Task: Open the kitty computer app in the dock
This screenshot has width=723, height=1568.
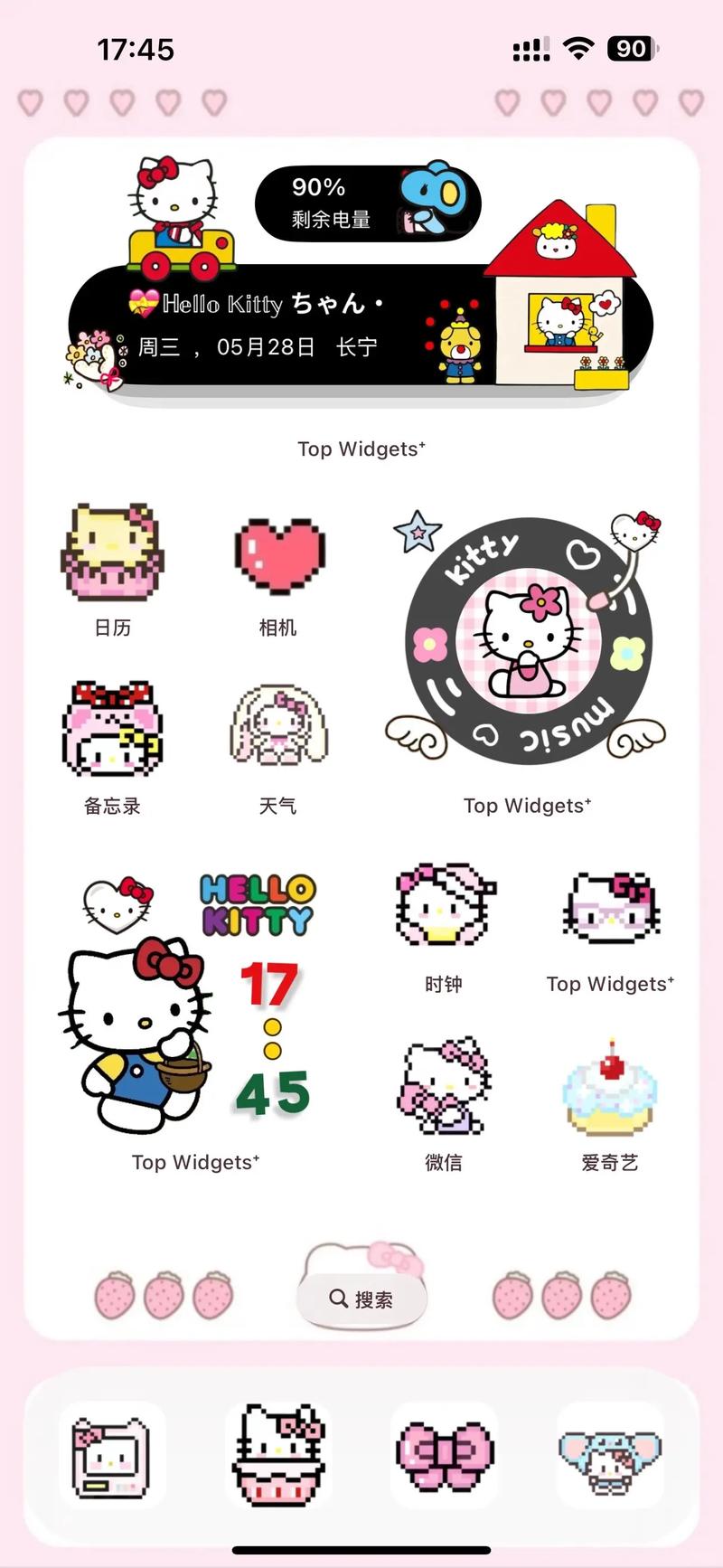Action: [112, 1455]
